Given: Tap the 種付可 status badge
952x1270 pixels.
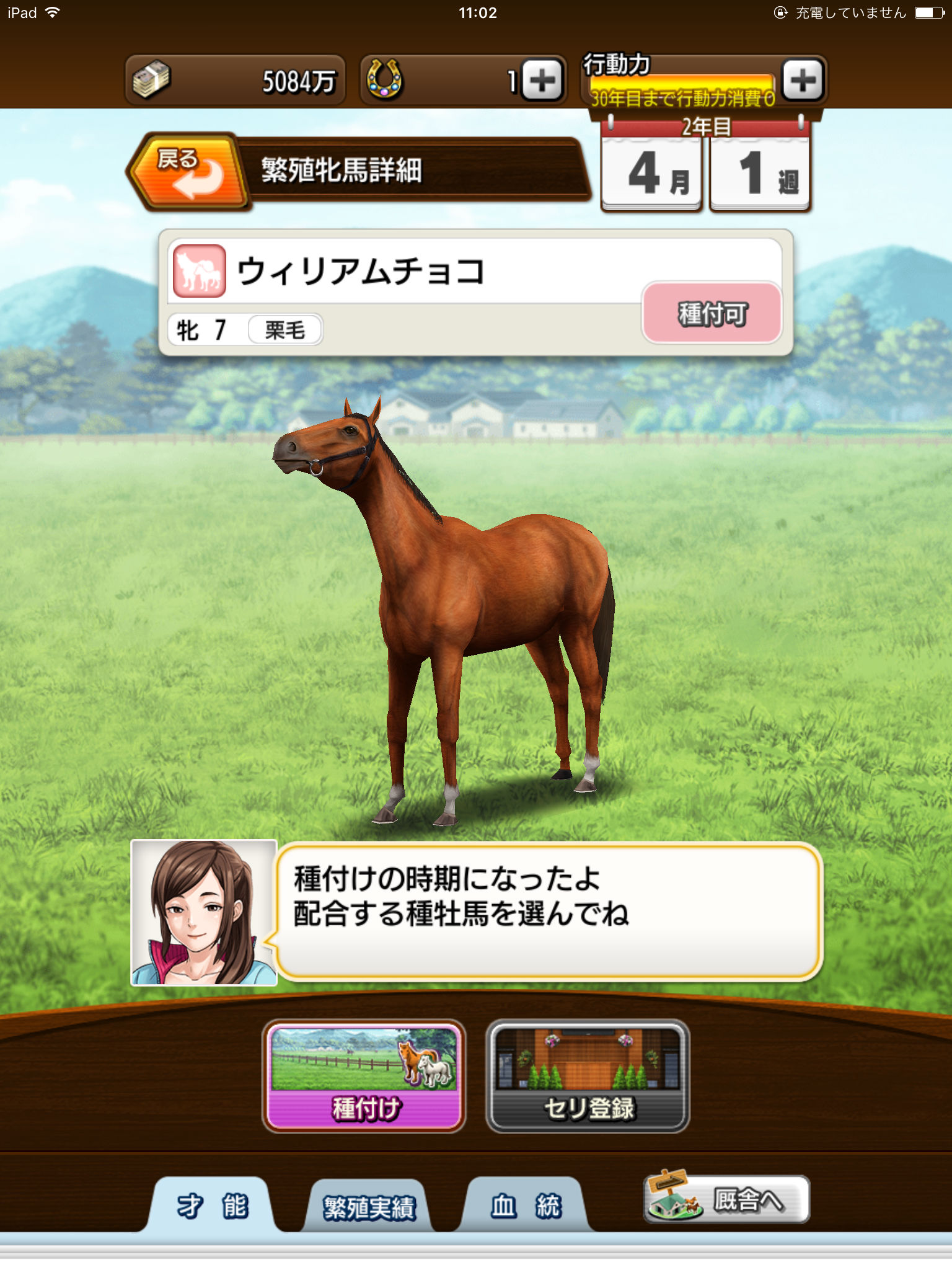Looking at the screenshot, I should tap(712, 313).
